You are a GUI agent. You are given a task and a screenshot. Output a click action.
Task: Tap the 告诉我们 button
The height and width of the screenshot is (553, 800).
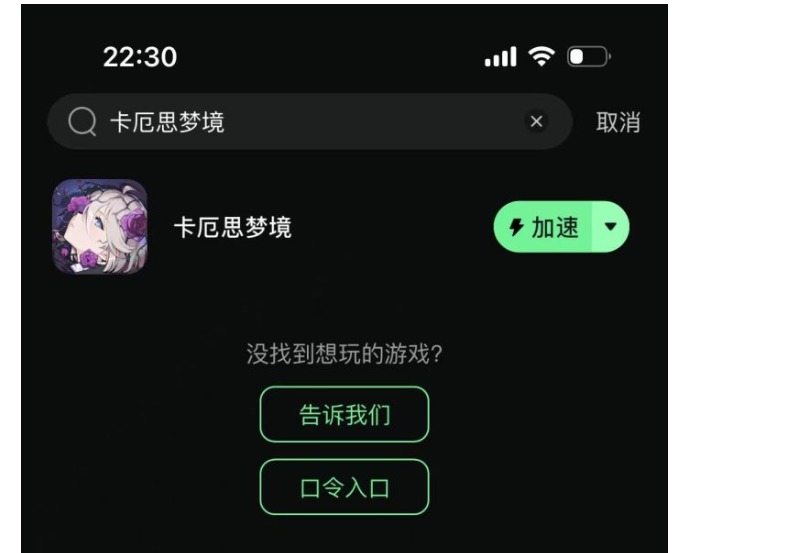coord(344,415)
